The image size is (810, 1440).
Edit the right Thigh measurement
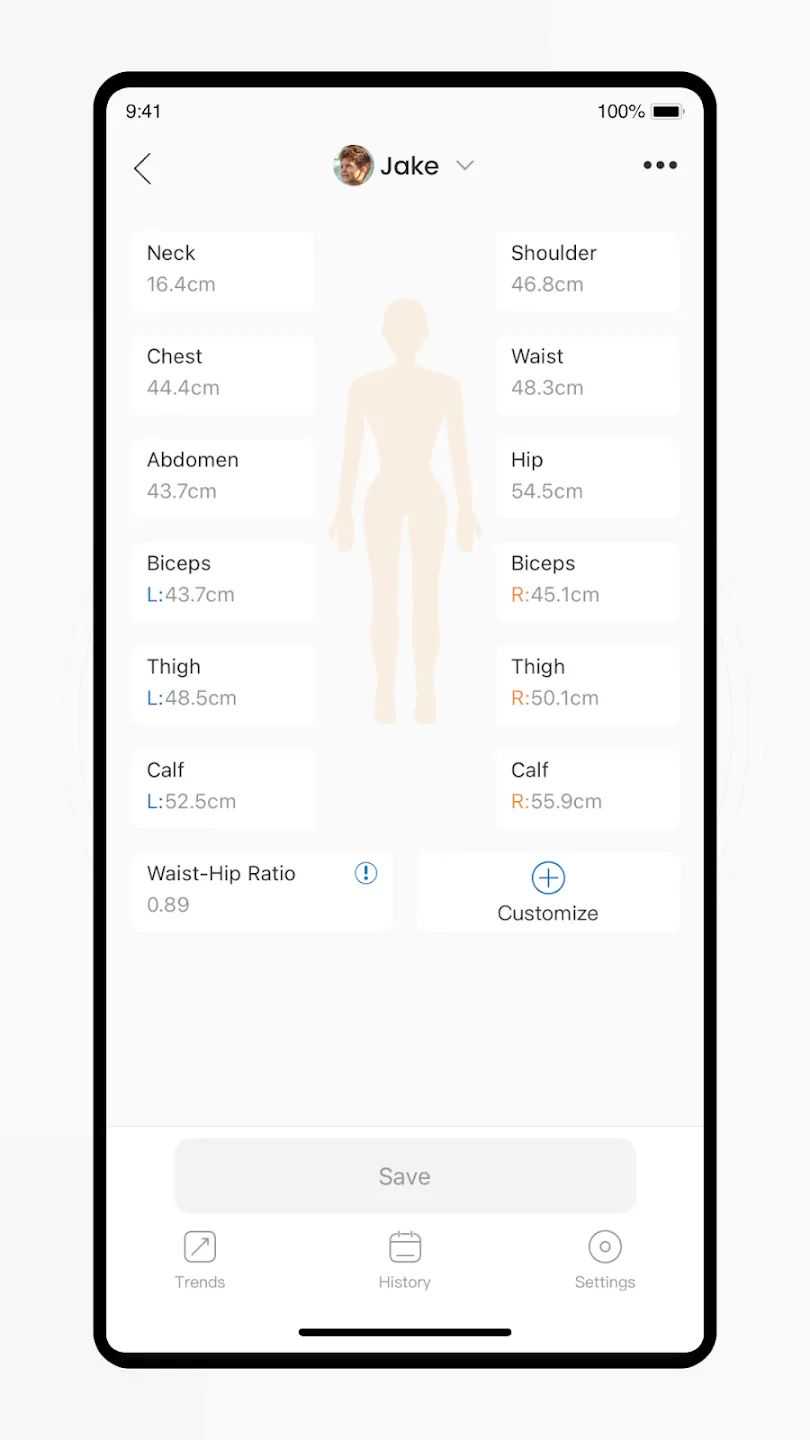click(587, 682)
